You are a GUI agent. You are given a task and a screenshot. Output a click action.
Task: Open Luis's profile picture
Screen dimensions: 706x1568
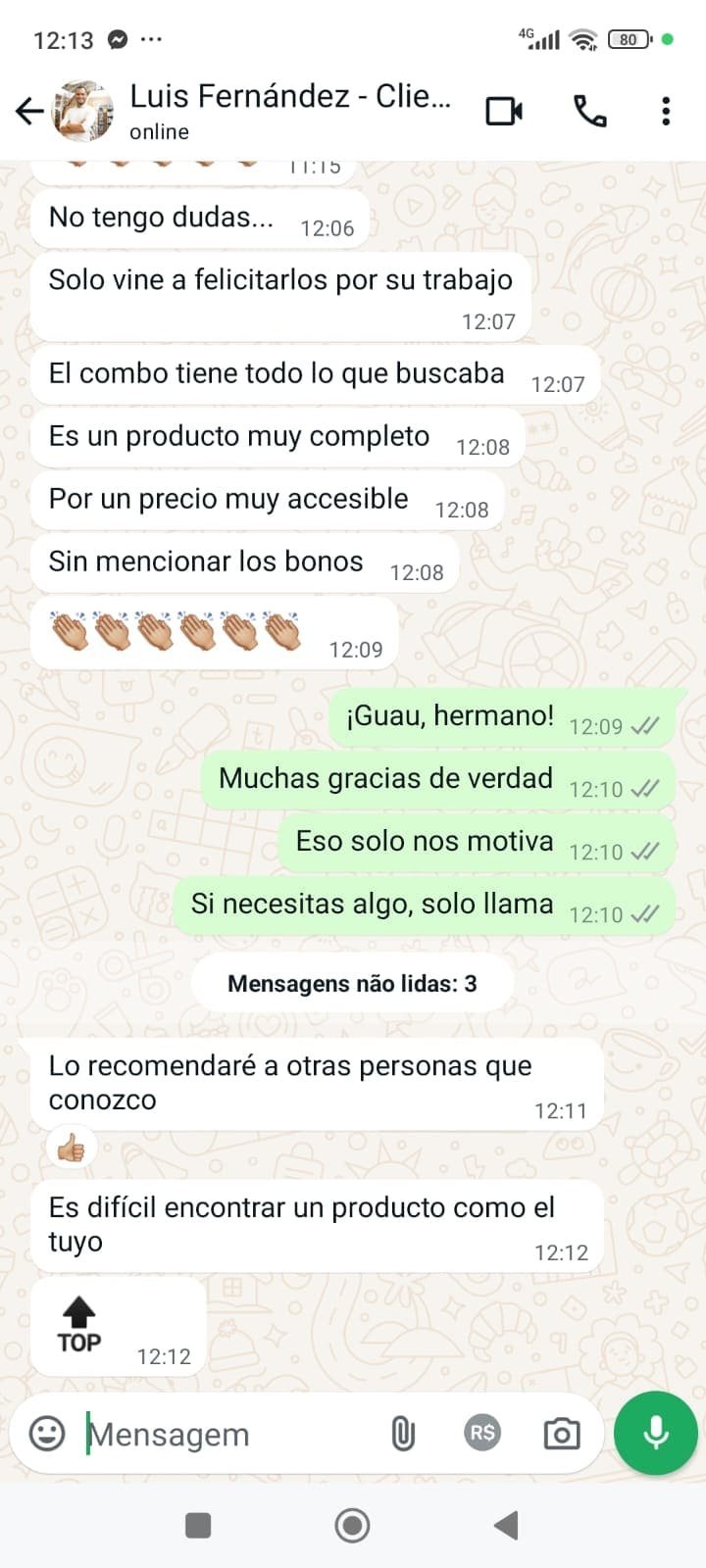(83, 111)
